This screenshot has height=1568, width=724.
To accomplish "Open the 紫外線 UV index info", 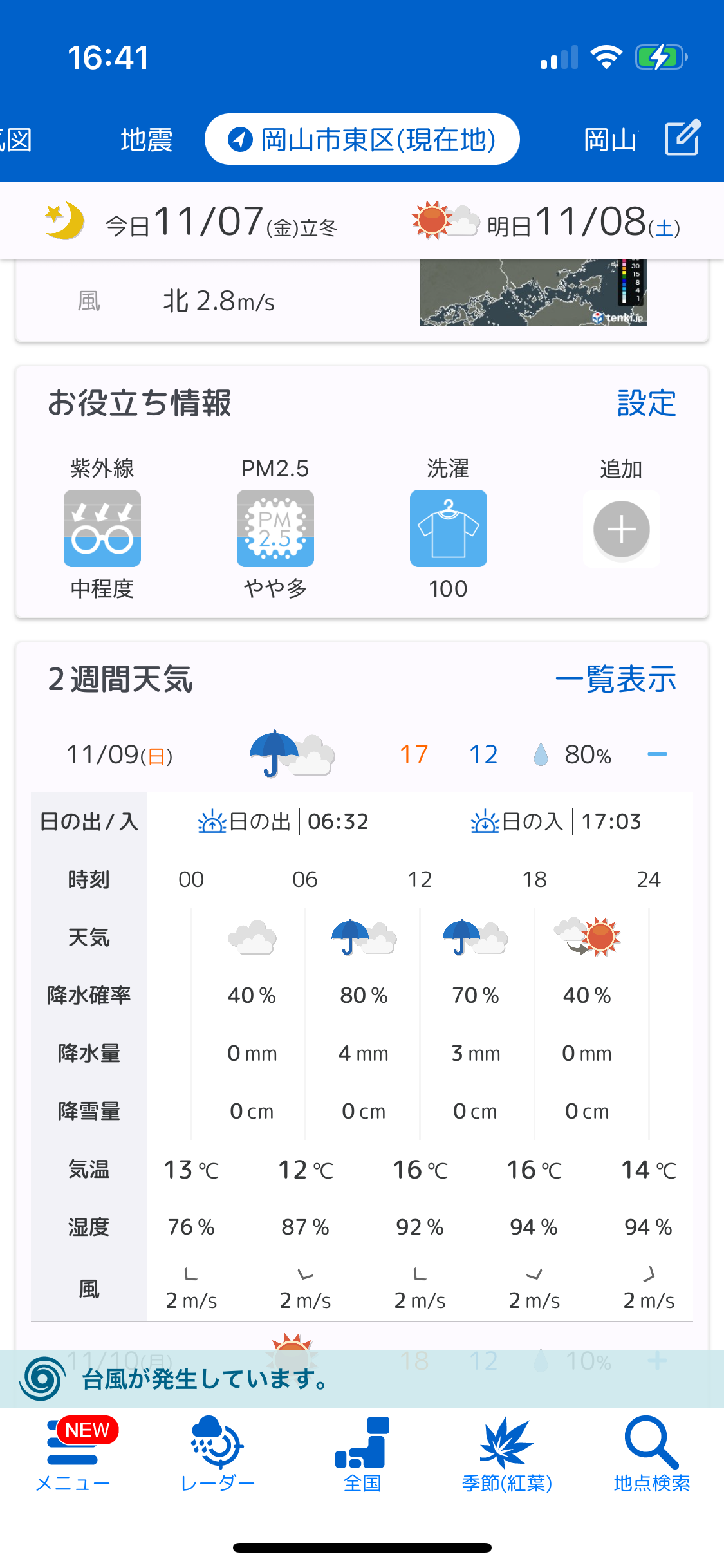I will [102, 528].
